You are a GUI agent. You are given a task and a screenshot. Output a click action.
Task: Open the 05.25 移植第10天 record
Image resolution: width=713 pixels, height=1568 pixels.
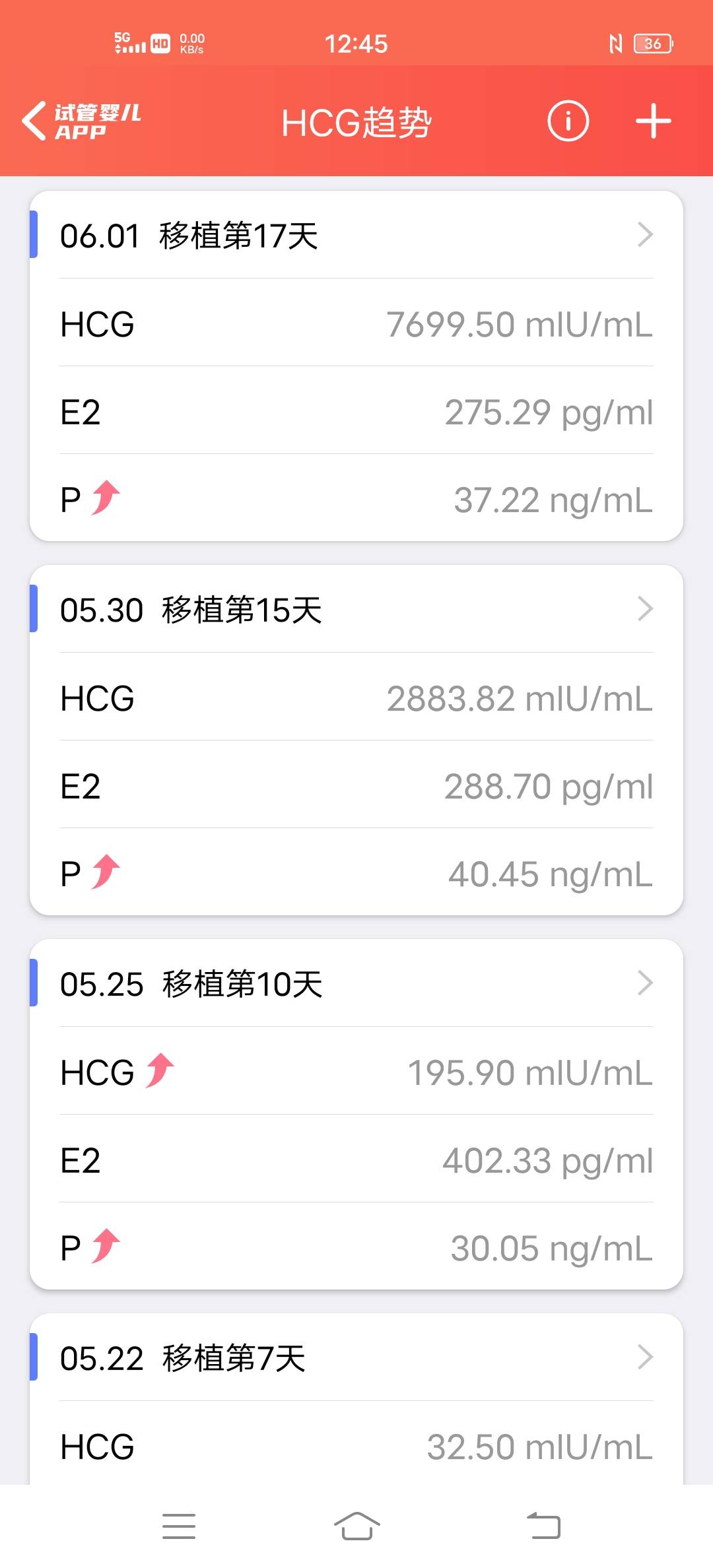pyautogui.click(x=356, y=983)
